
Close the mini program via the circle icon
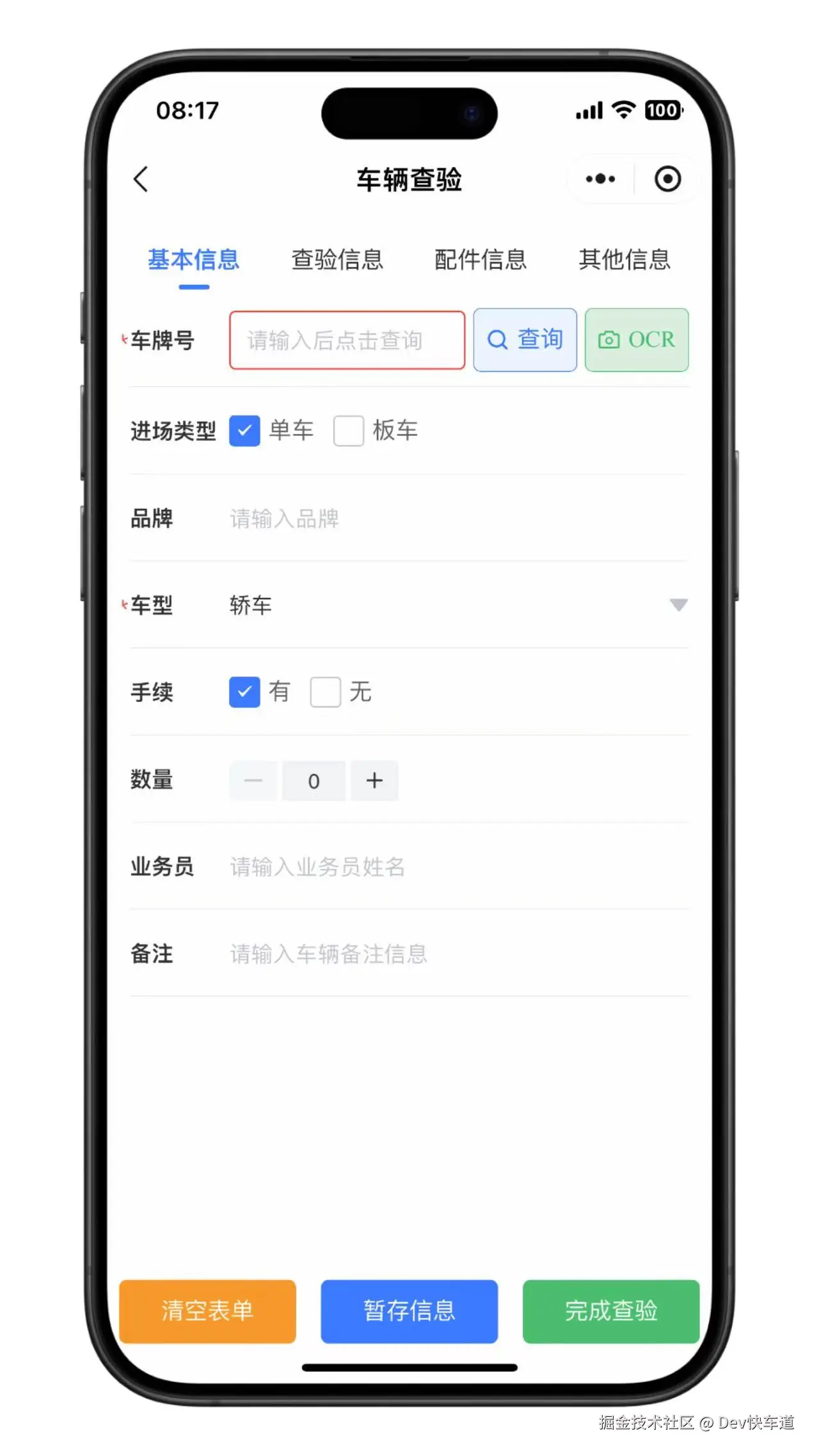pos(667,179)
